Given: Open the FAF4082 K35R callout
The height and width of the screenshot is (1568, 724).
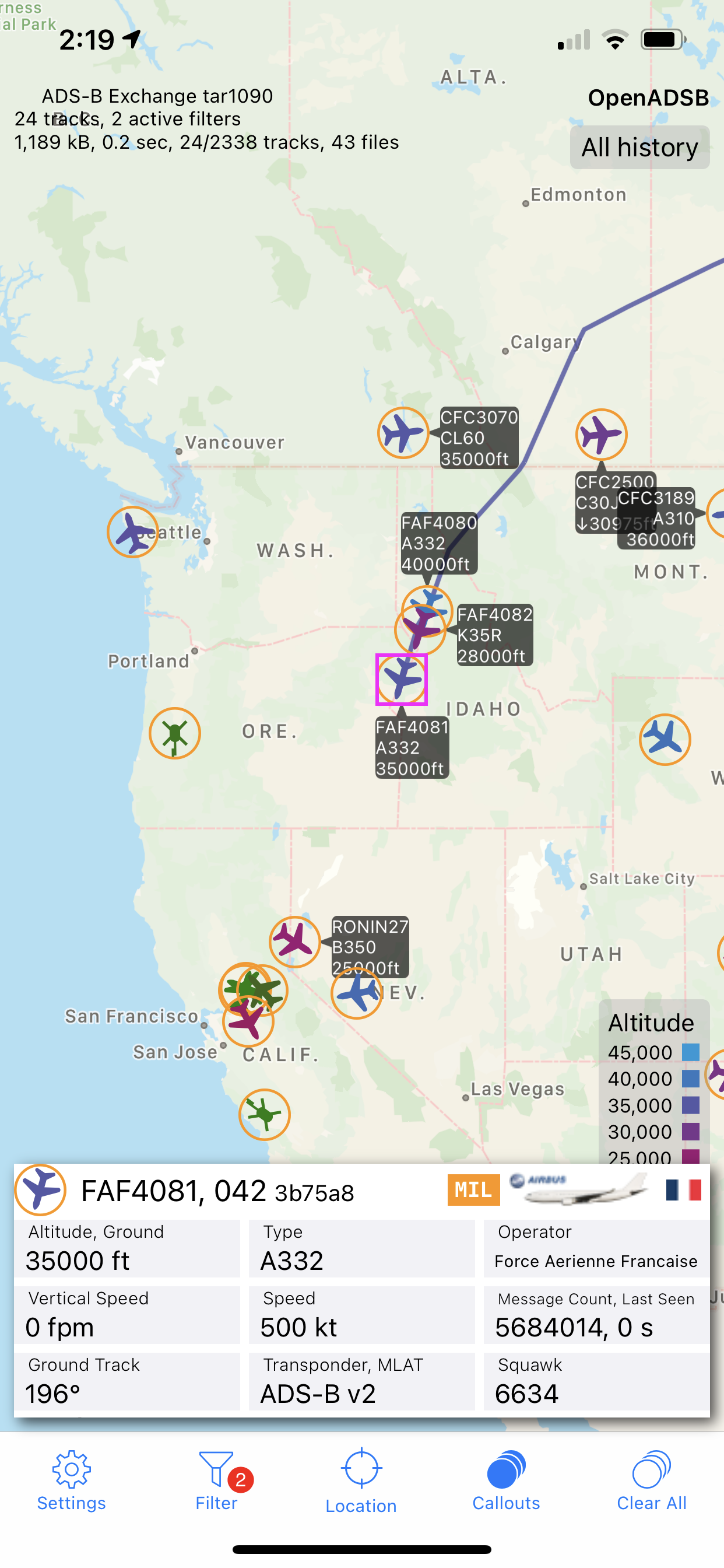Looking at the screenshot, I should tap(495, 635).
